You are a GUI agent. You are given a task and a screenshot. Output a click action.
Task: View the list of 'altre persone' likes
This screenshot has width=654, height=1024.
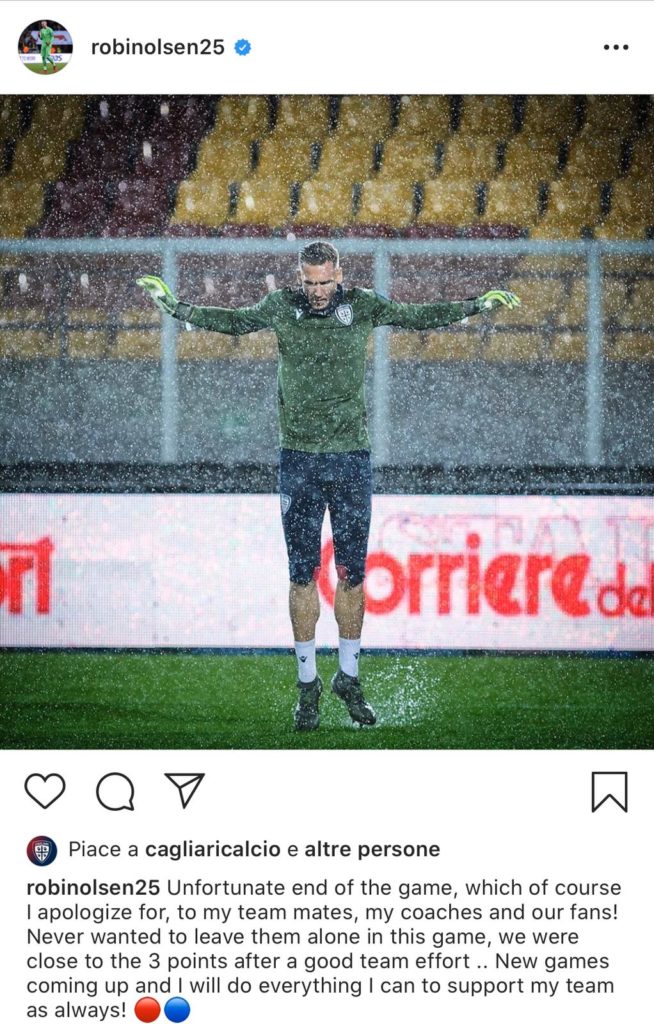[x=372, y=850]
